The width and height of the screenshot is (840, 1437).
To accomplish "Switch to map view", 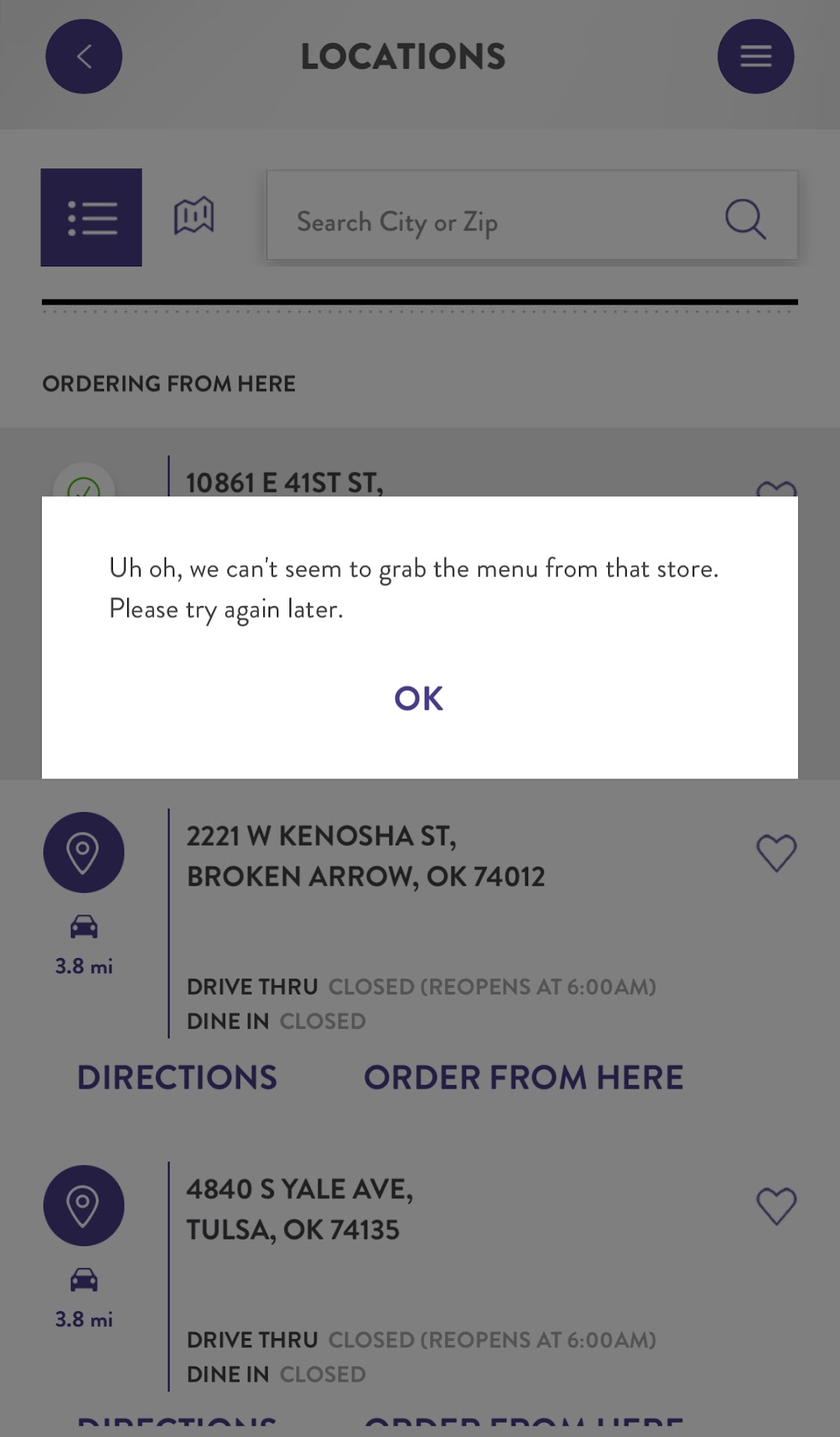I will pyautogui.click(x=194, y=216).
